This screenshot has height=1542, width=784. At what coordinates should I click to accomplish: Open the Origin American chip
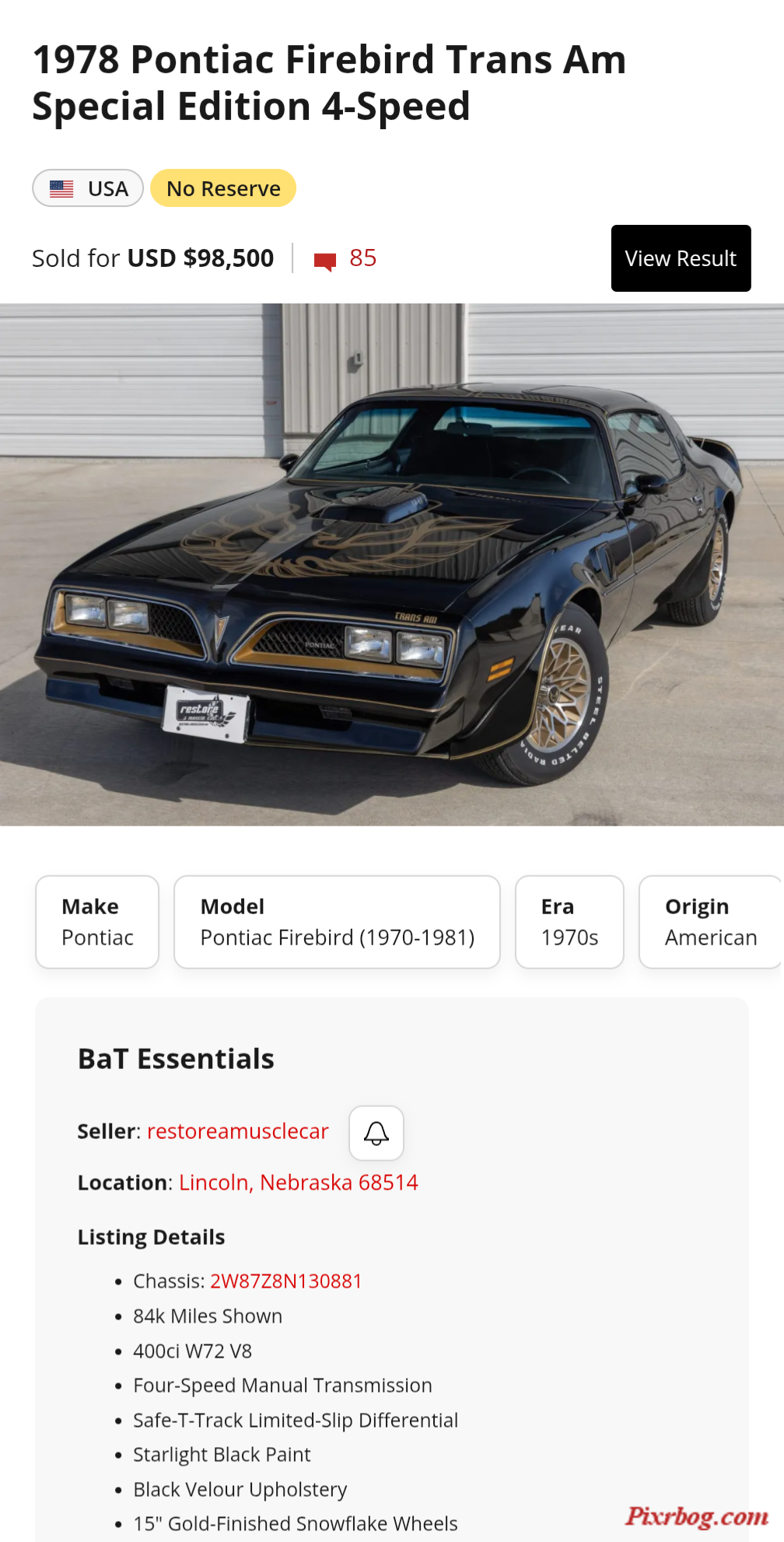pos(710,922)
